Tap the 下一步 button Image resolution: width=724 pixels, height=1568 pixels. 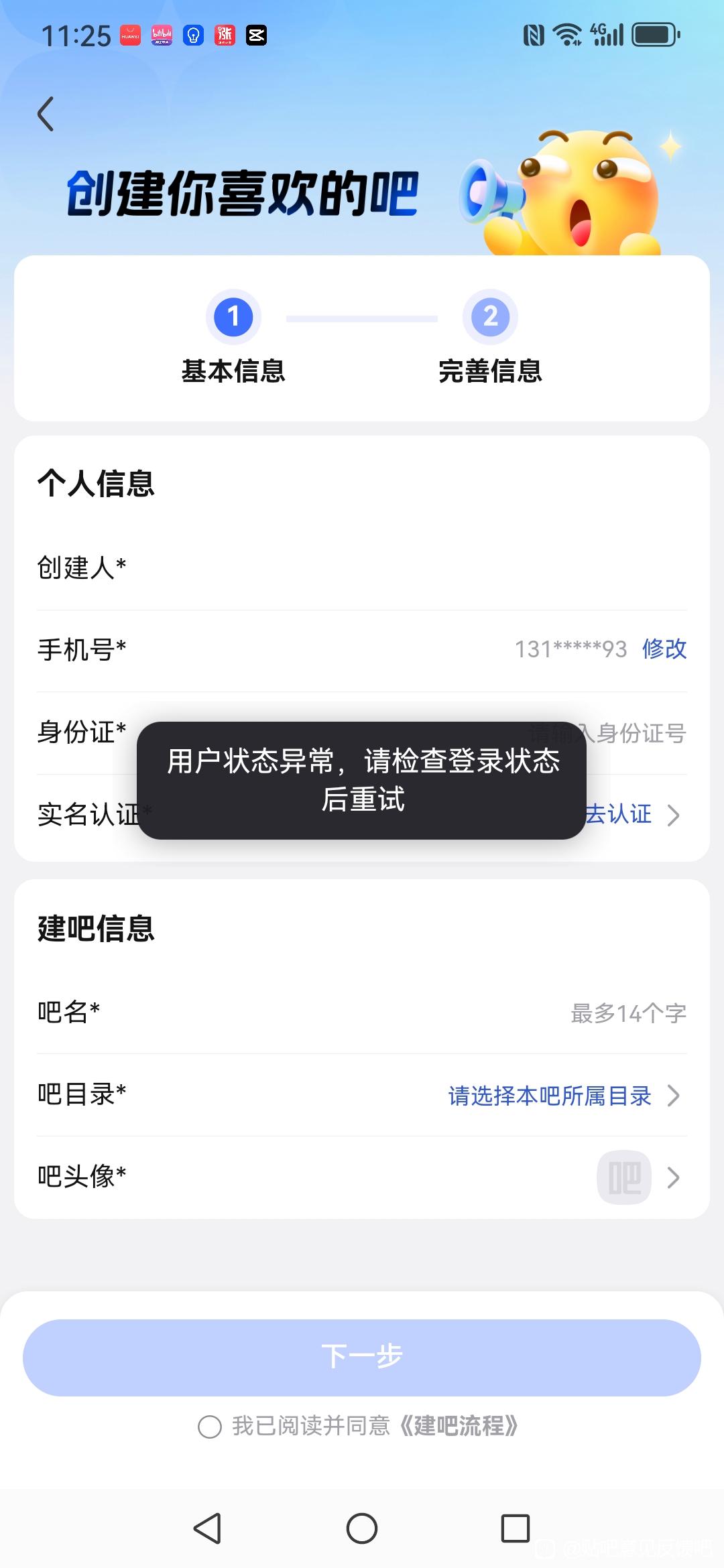(x=362, y=1358)
